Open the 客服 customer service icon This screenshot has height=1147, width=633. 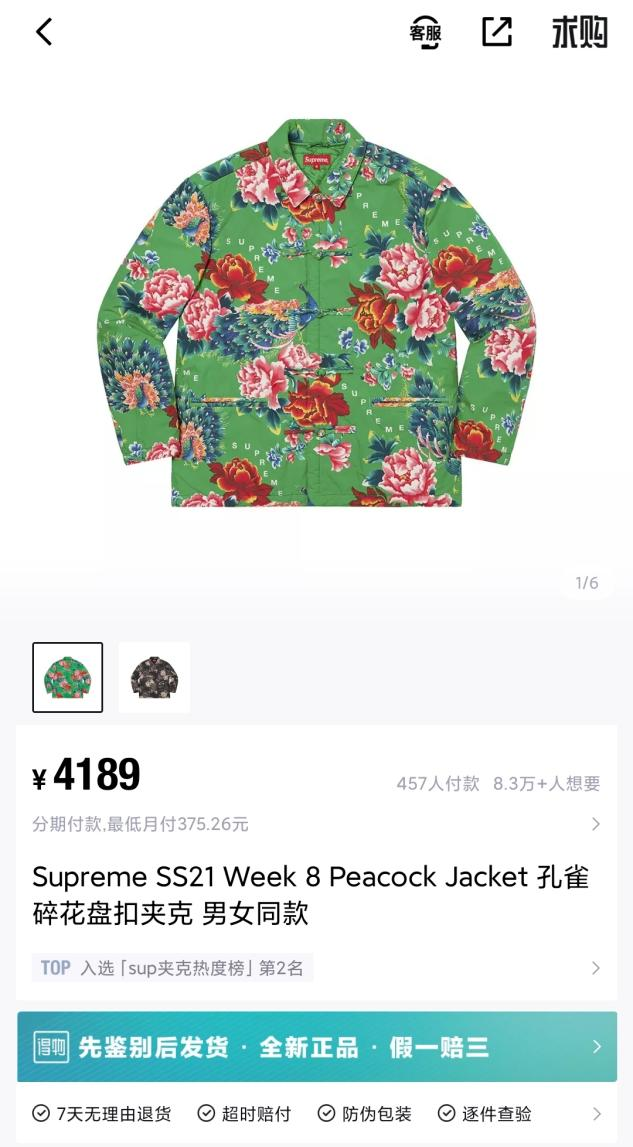coord(425,32)
